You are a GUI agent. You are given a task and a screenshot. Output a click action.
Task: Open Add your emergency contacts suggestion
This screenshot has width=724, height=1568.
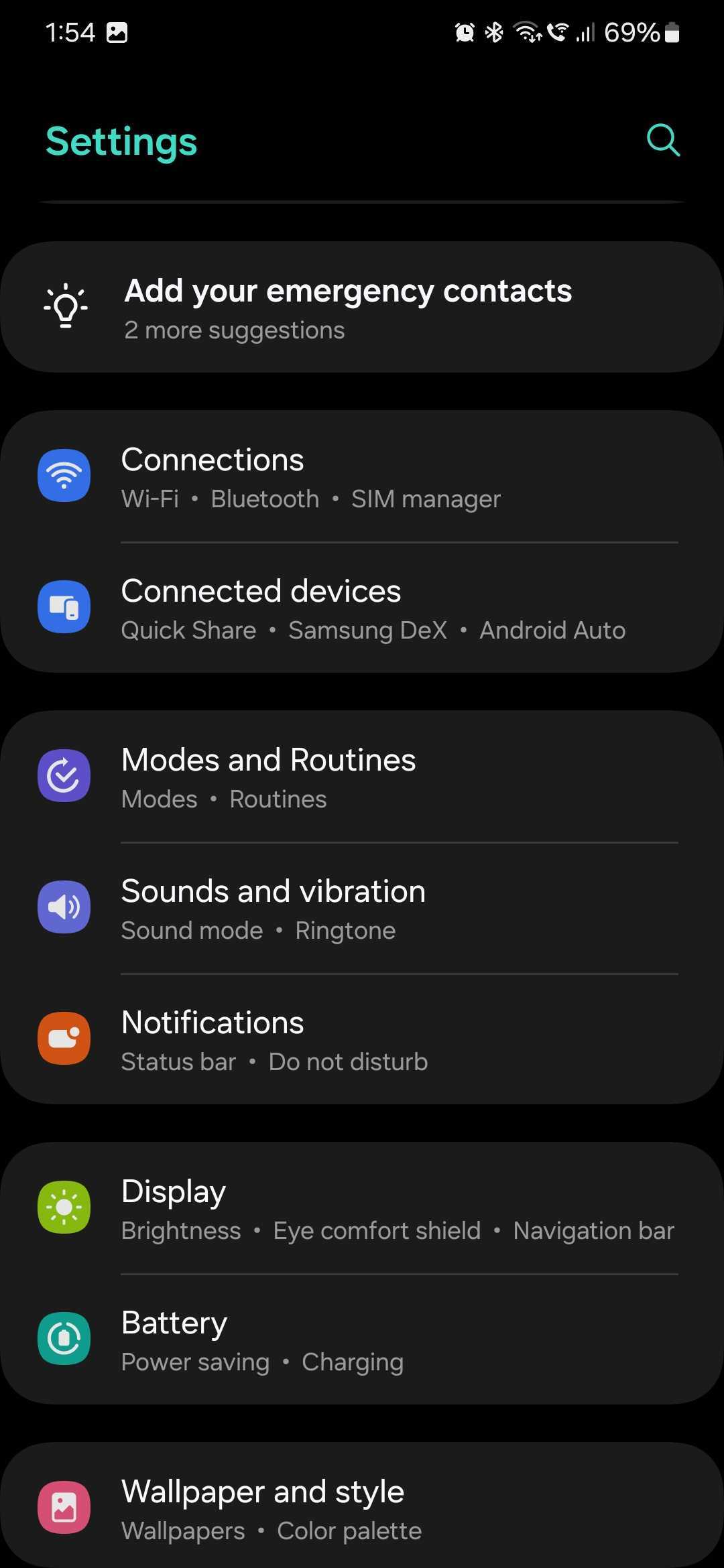362,308
